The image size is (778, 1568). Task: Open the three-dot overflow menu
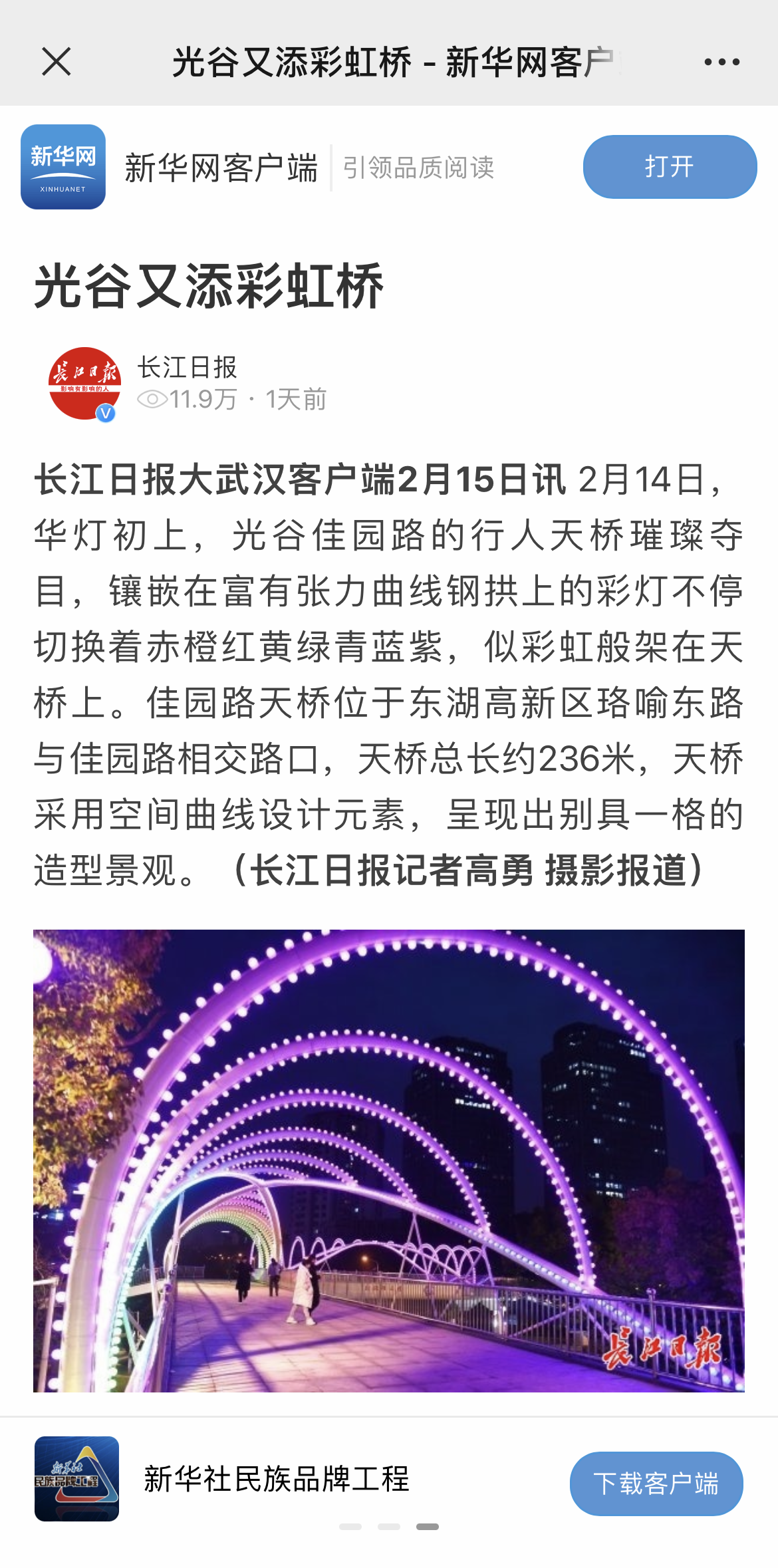click(x=721, y=62)
